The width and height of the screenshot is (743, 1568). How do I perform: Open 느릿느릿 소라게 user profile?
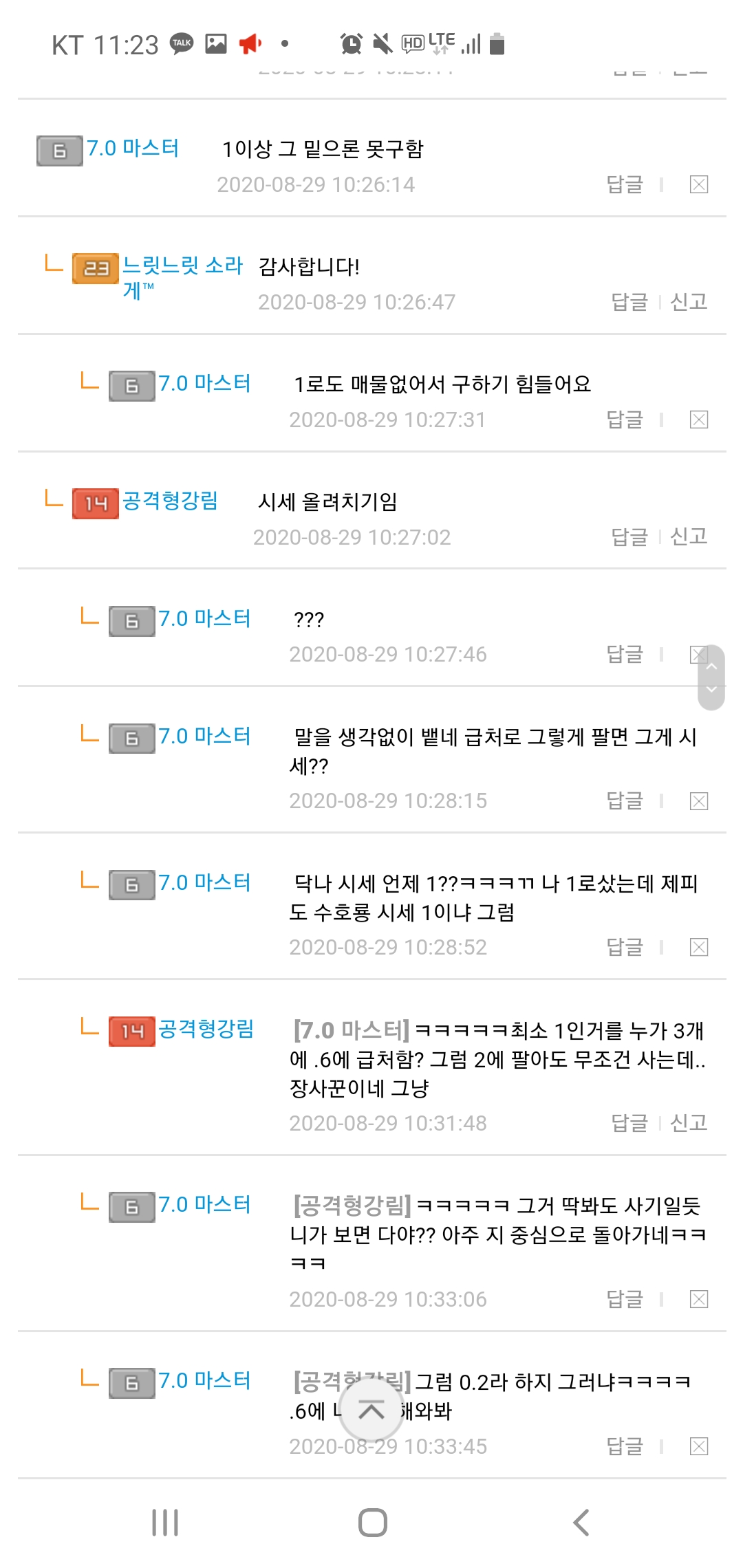(182, 266)
